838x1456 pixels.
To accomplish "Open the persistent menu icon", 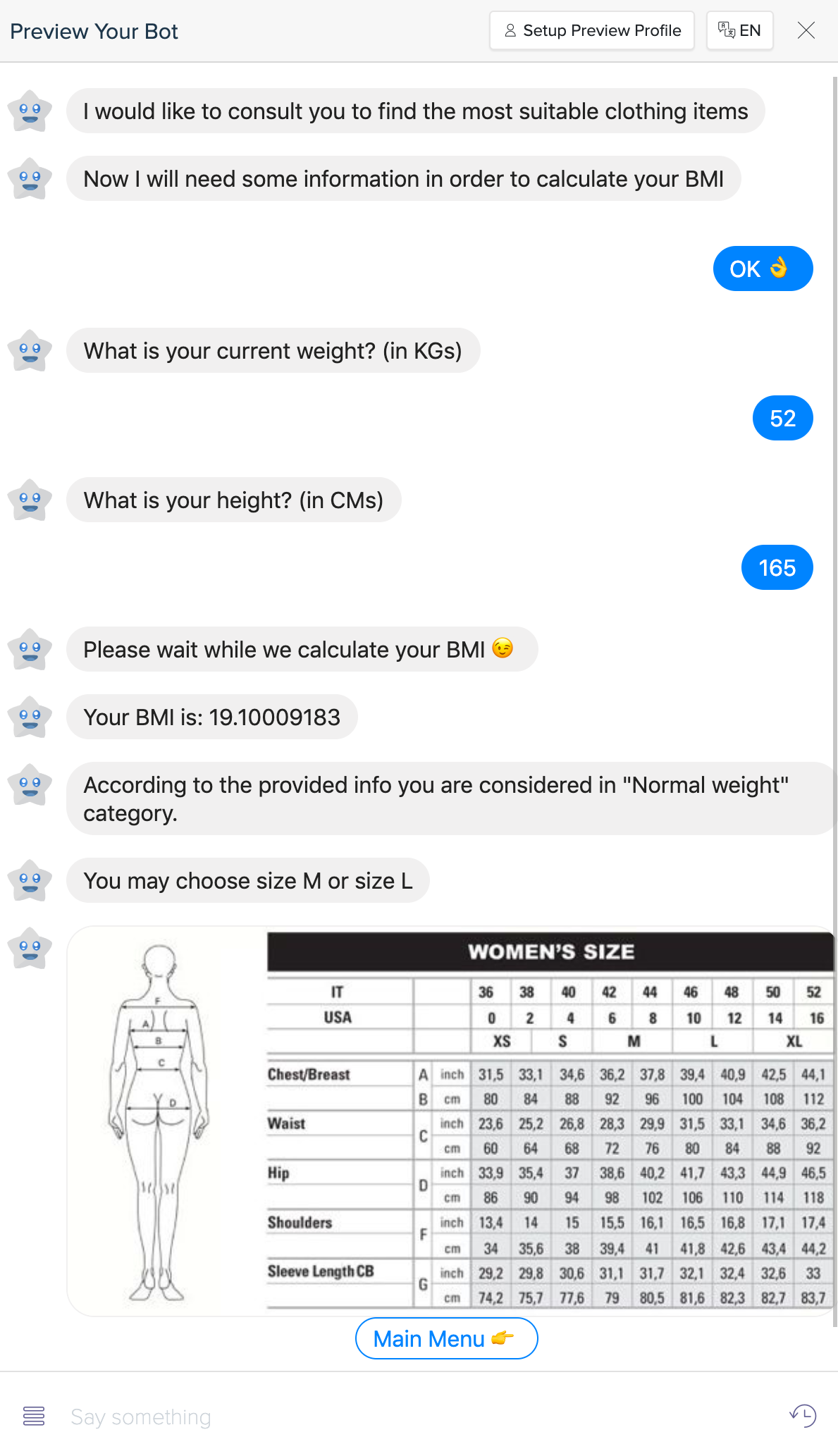I will pyautogui.click(x=34, y=1415).
